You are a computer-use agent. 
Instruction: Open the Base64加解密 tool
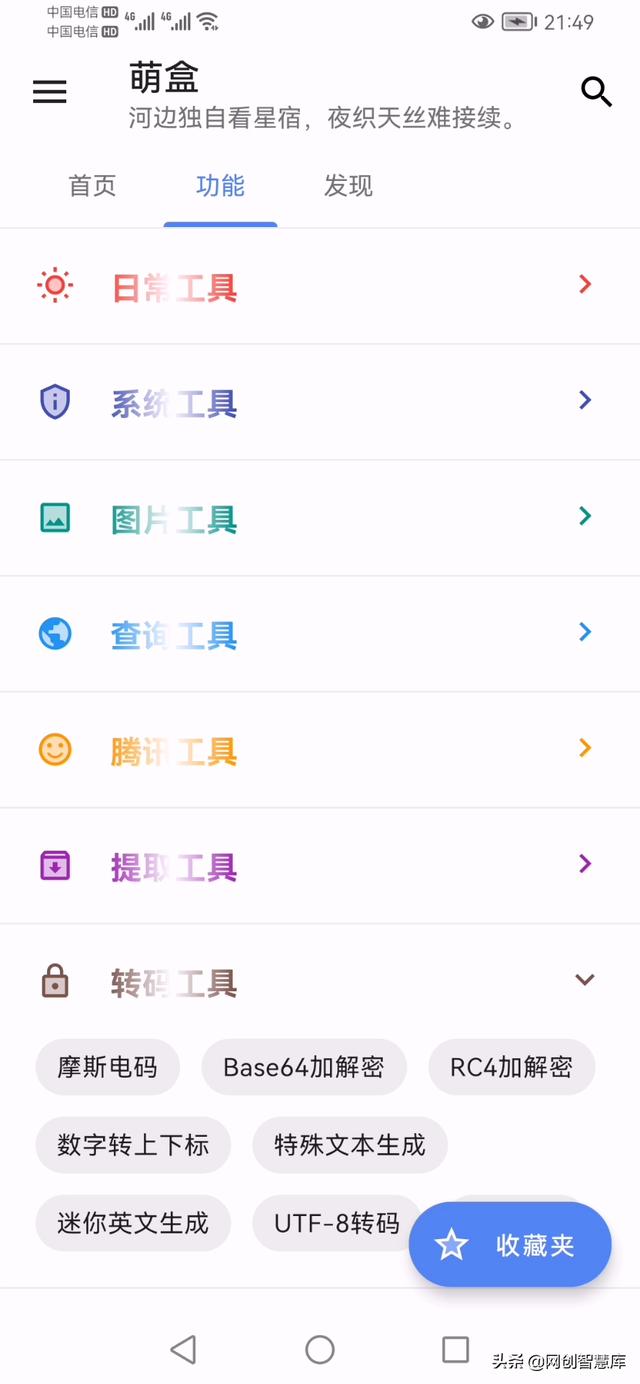click(x=304, y=1067)
